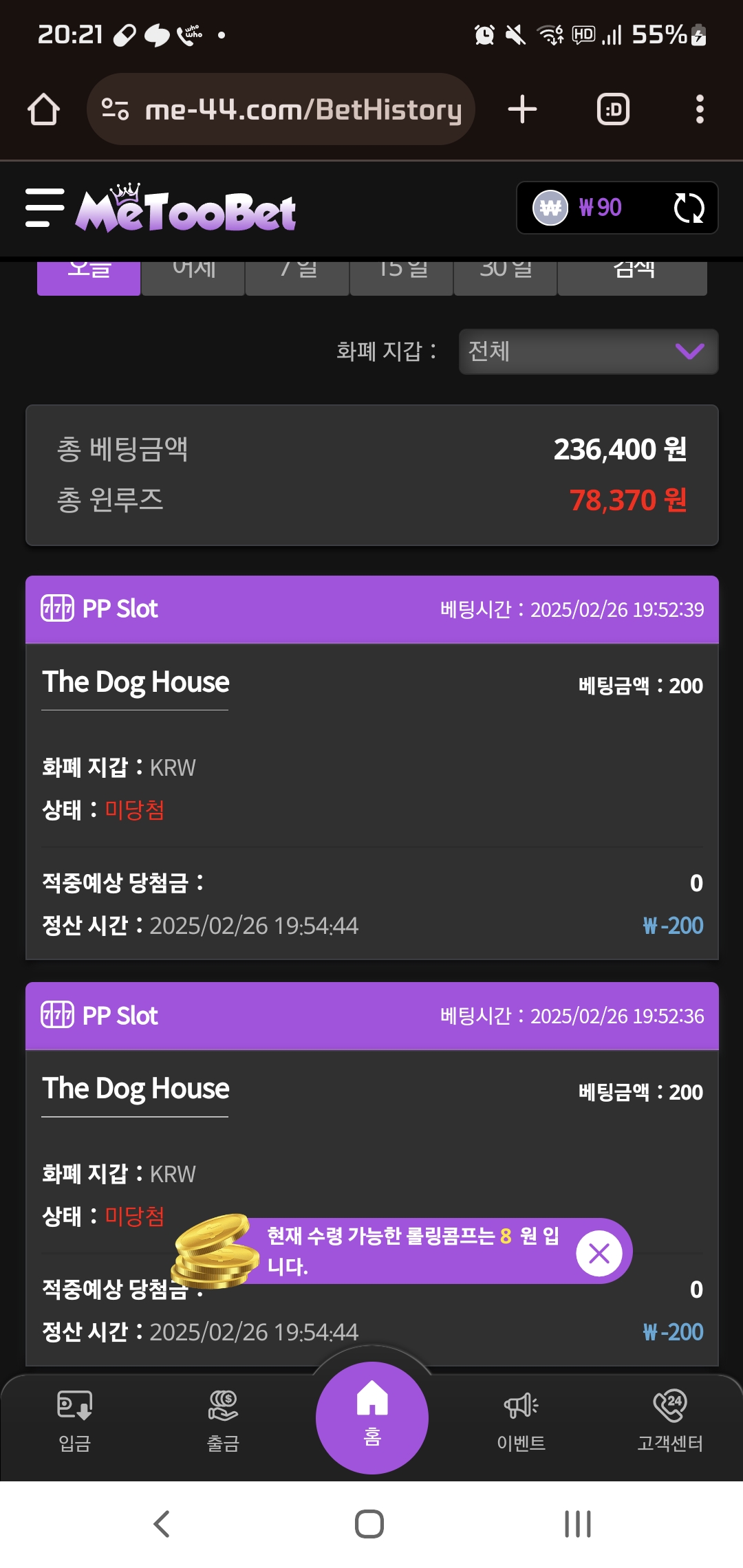Open a new browser tab

522,109
